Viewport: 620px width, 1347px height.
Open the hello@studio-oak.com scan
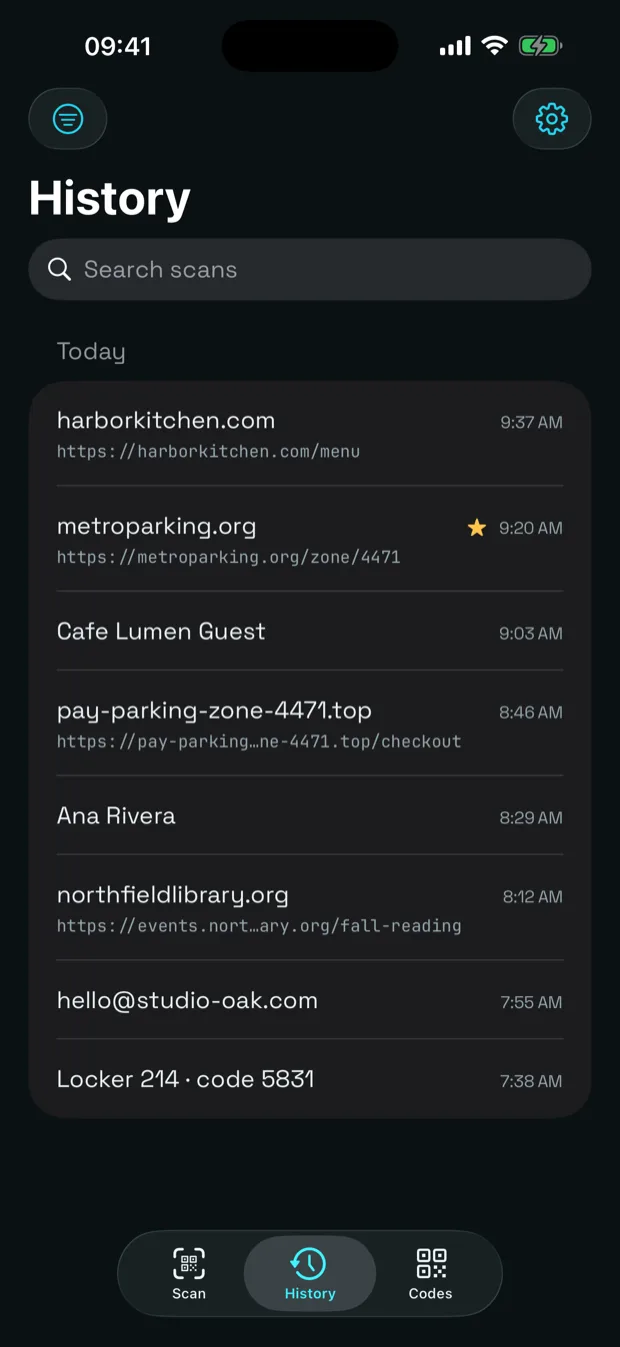[x=310, y=1000]
